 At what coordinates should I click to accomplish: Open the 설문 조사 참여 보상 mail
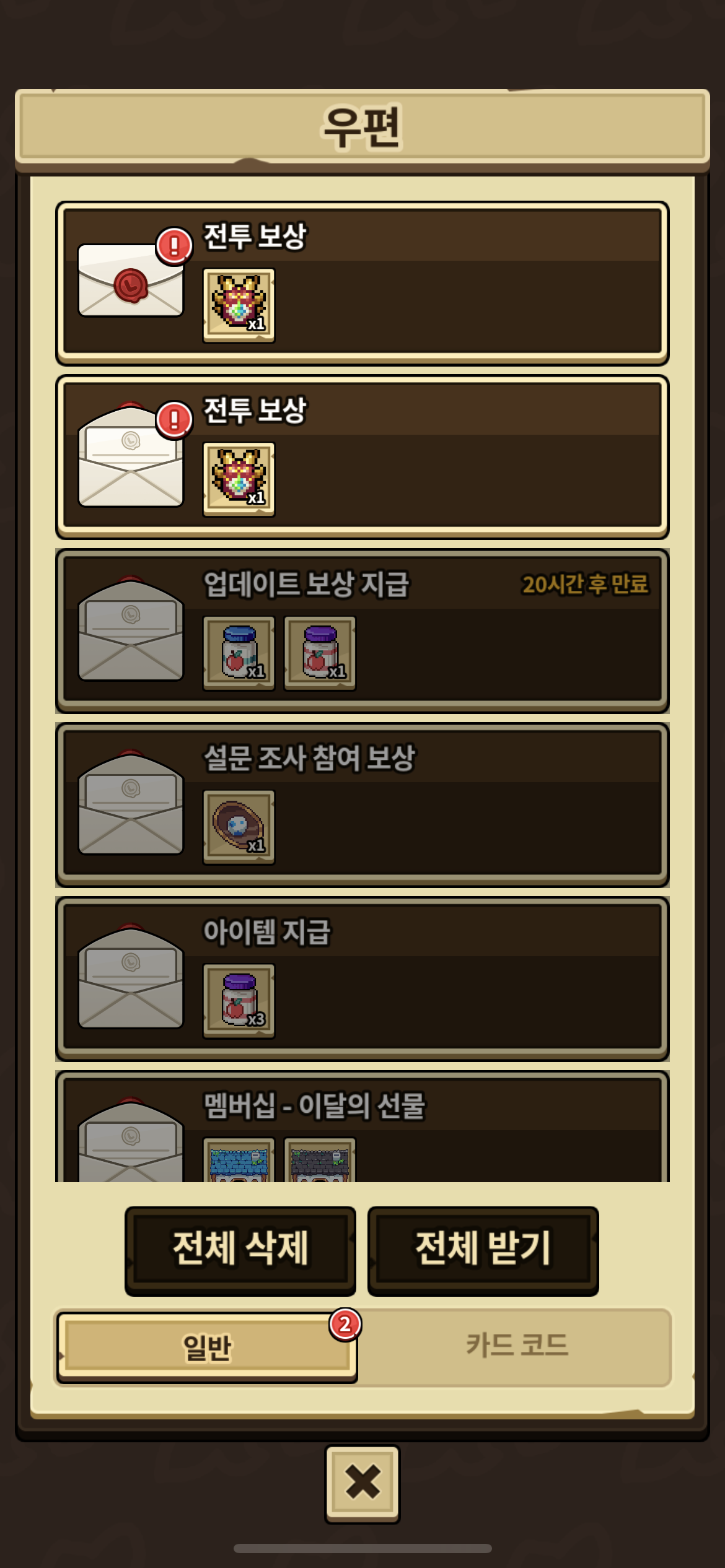click(x=362, y=804)
